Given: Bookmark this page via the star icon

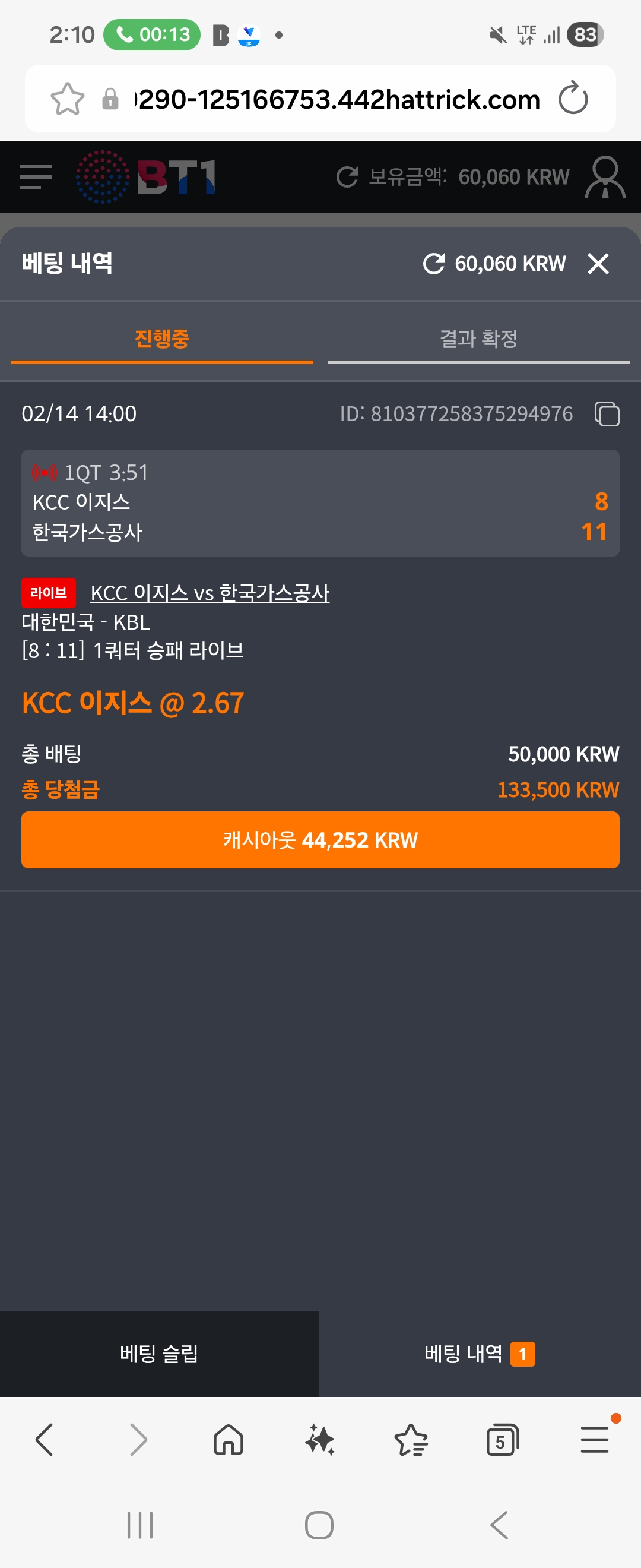Looking at the screenshot, I should point(68,98).
